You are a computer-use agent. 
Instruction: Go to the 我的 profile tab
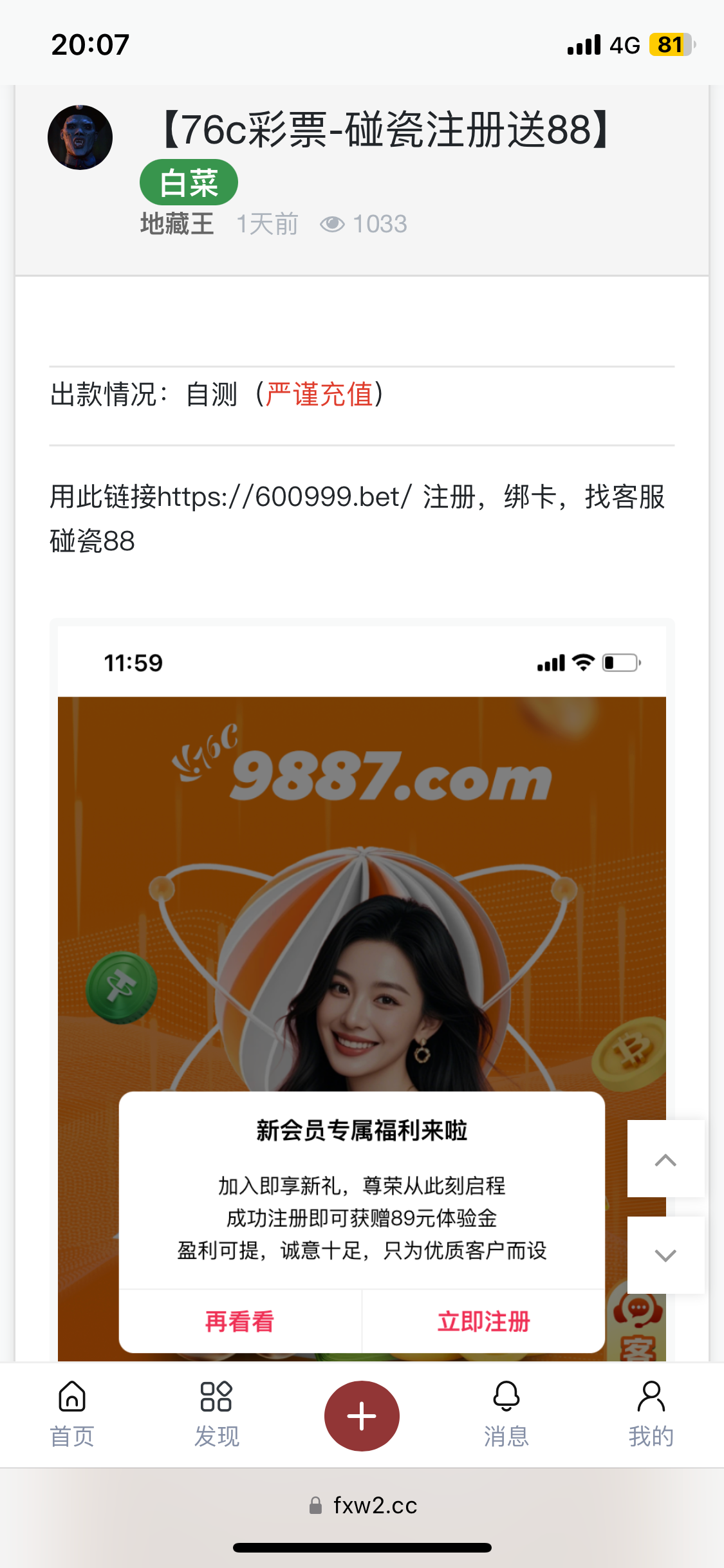click(651, 1414)
